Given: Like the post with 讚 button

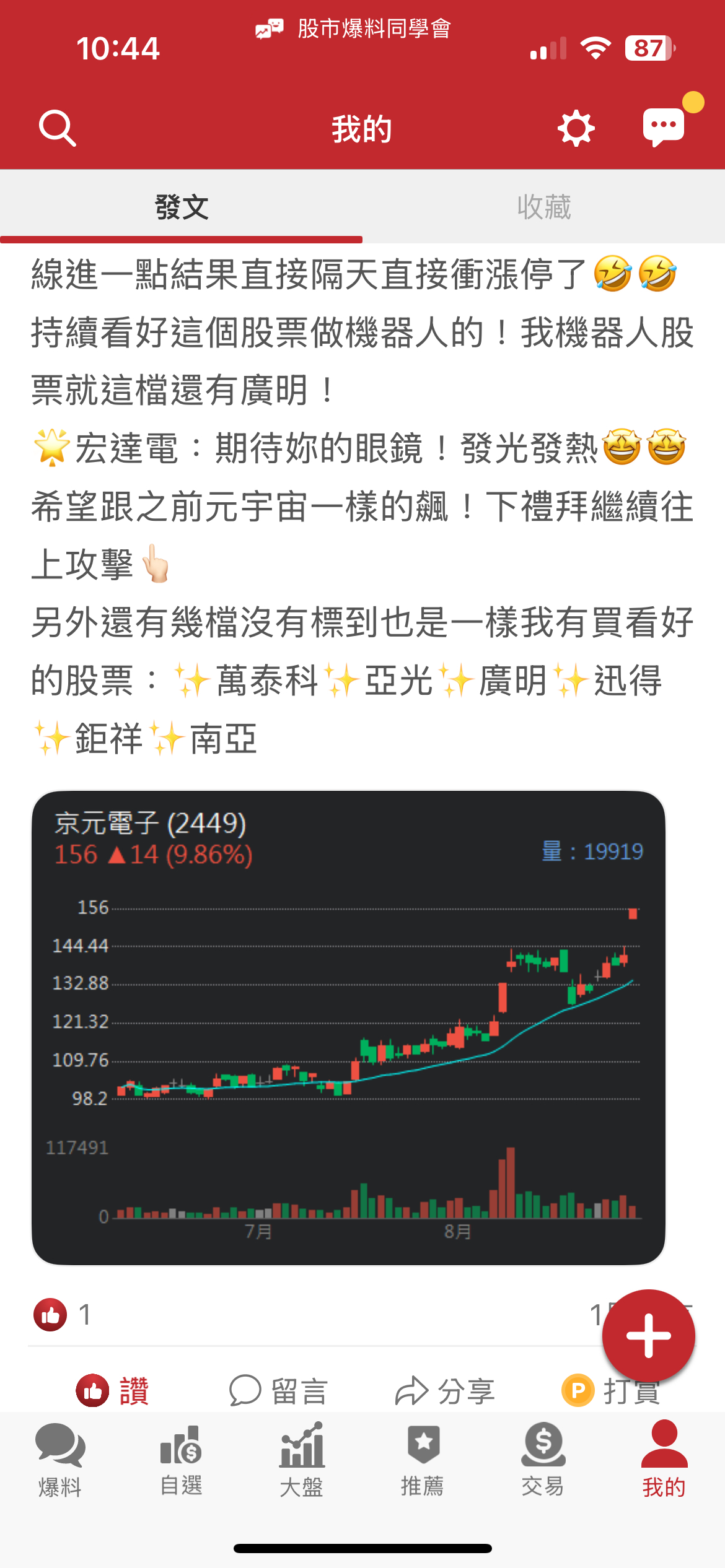Looking at the screenshot, I should [x=113, y=1391].
